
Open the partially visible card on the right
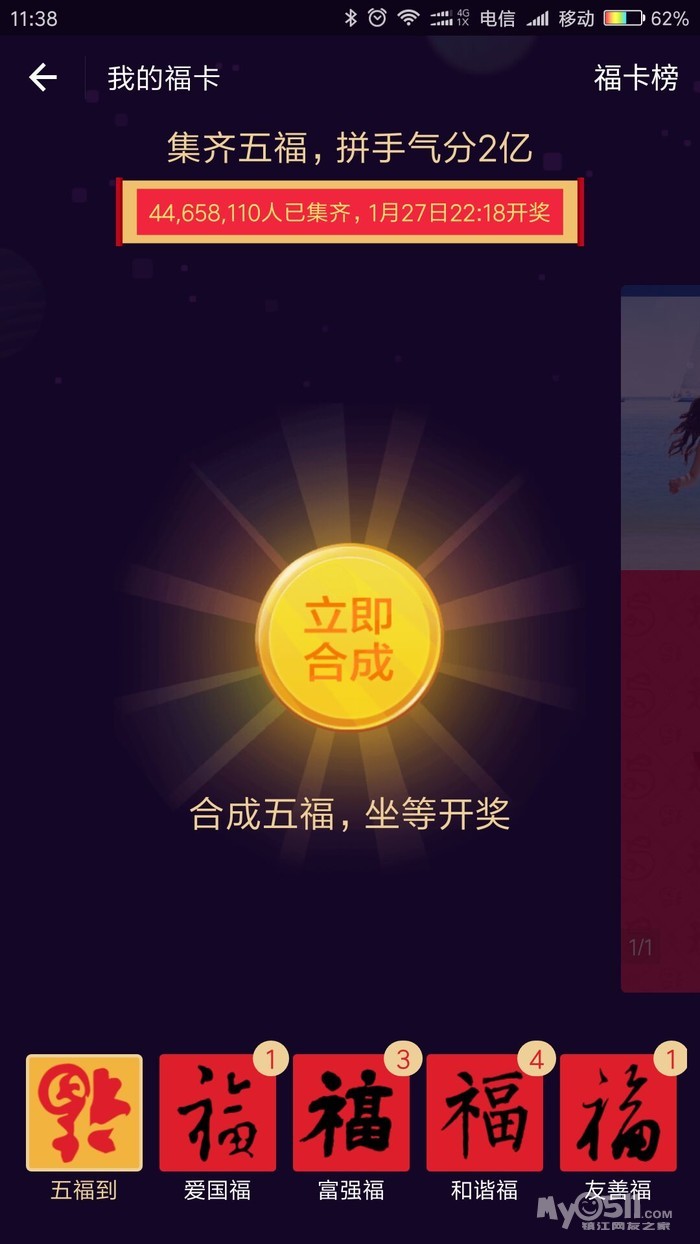click(x=661, y=638)
